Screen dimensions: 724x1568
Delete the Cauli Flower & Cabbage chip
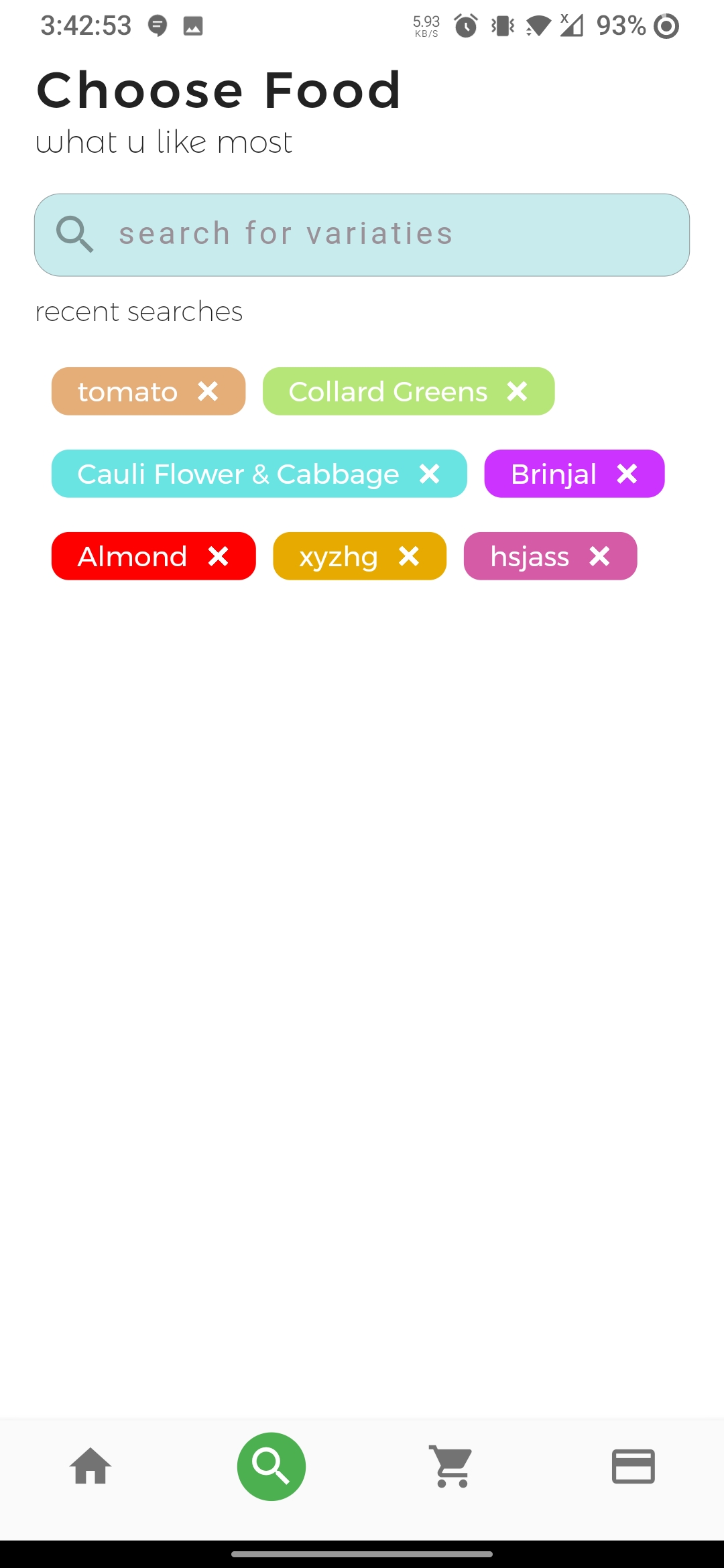click(430, 474)
